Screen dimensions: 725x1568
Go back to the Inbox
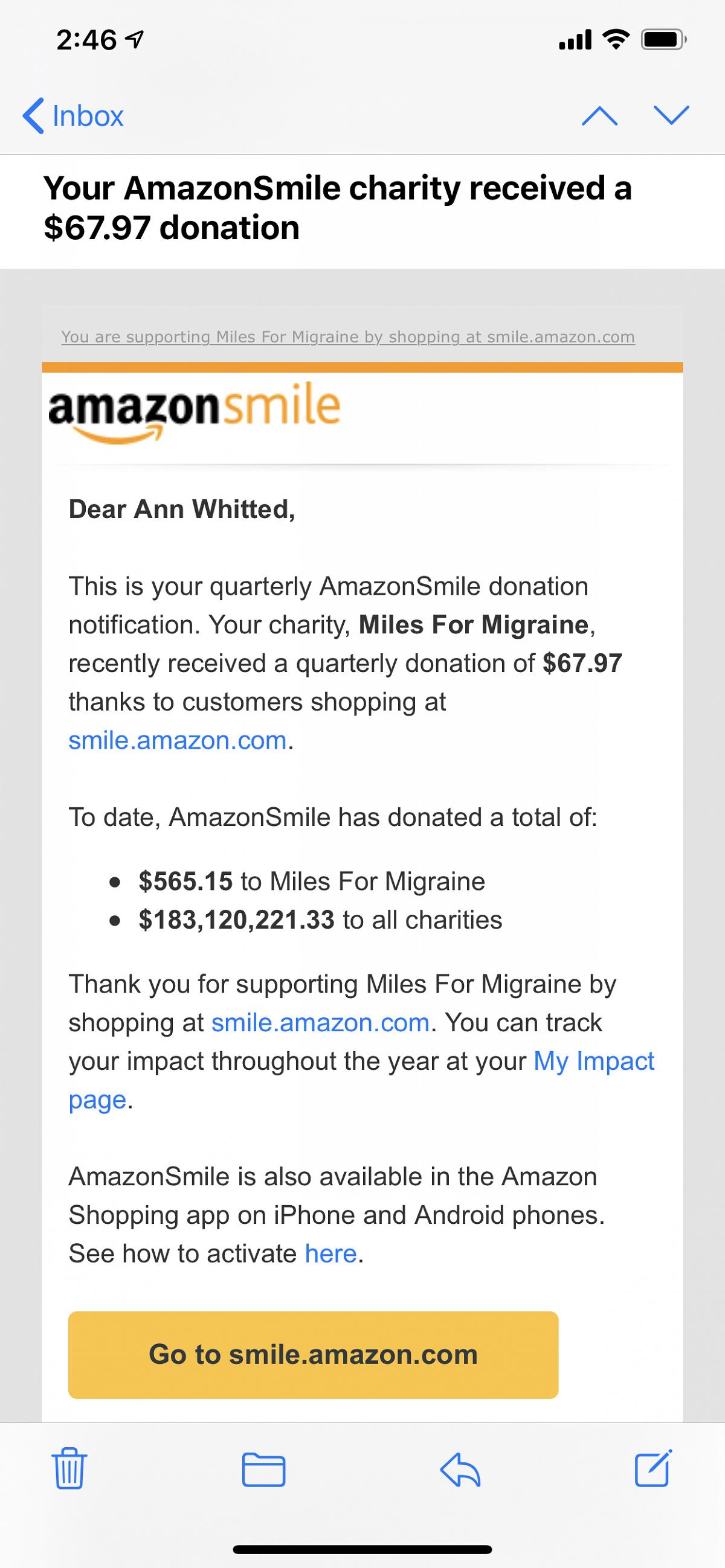(72, 116)
